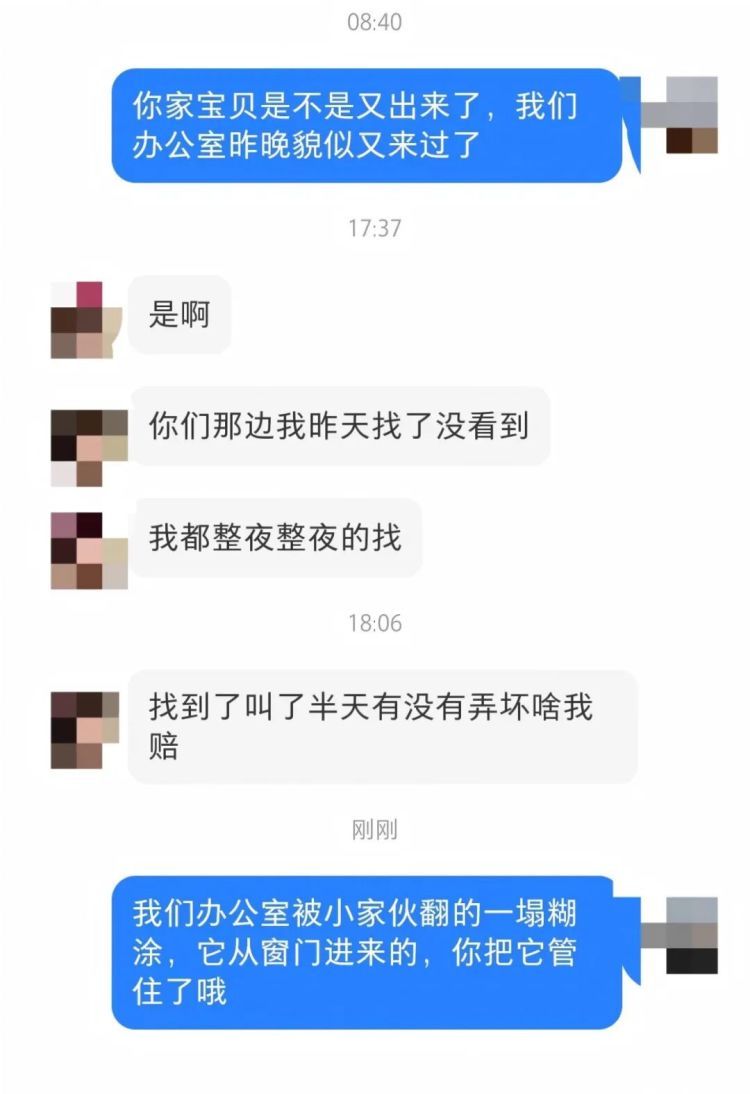
Task: Select the 17:37 timestamp label
Action: tap(375, 227)
